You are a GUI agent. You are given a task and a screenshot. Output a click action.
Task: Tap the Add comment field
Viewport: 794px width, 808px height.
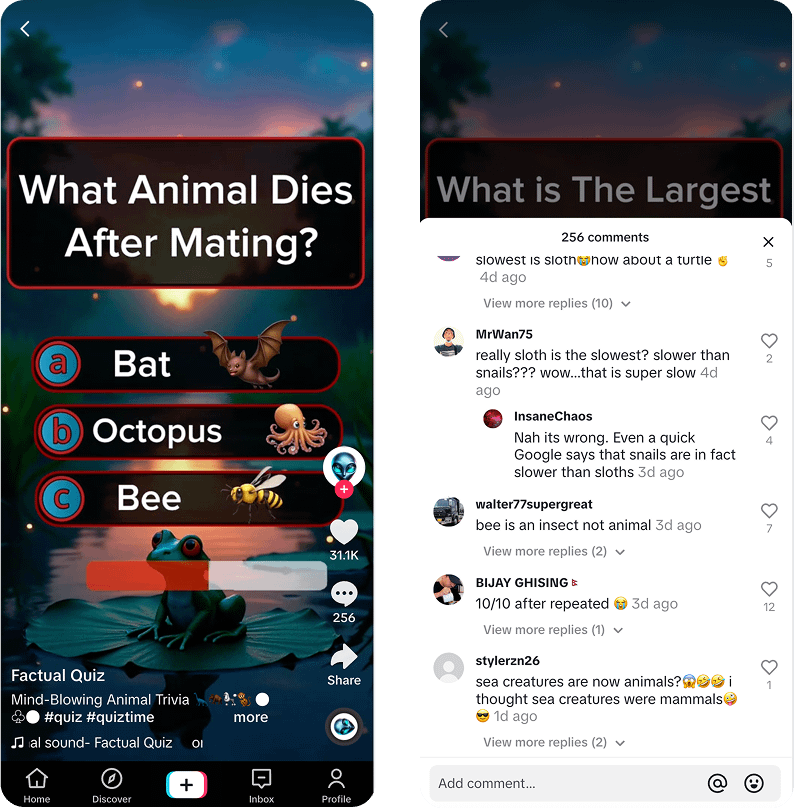(560, 783)
